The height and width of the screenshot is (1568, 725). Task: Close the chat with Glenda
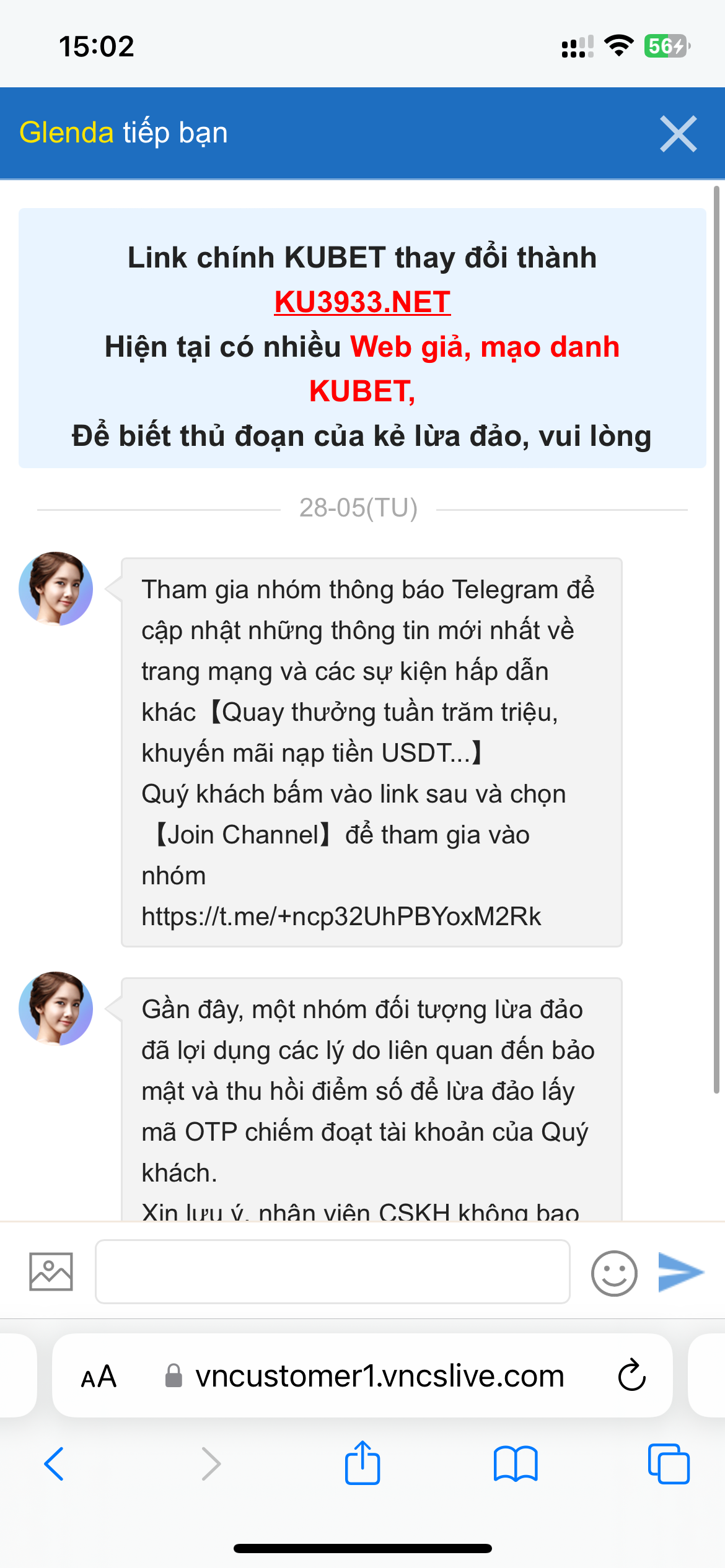678,133
